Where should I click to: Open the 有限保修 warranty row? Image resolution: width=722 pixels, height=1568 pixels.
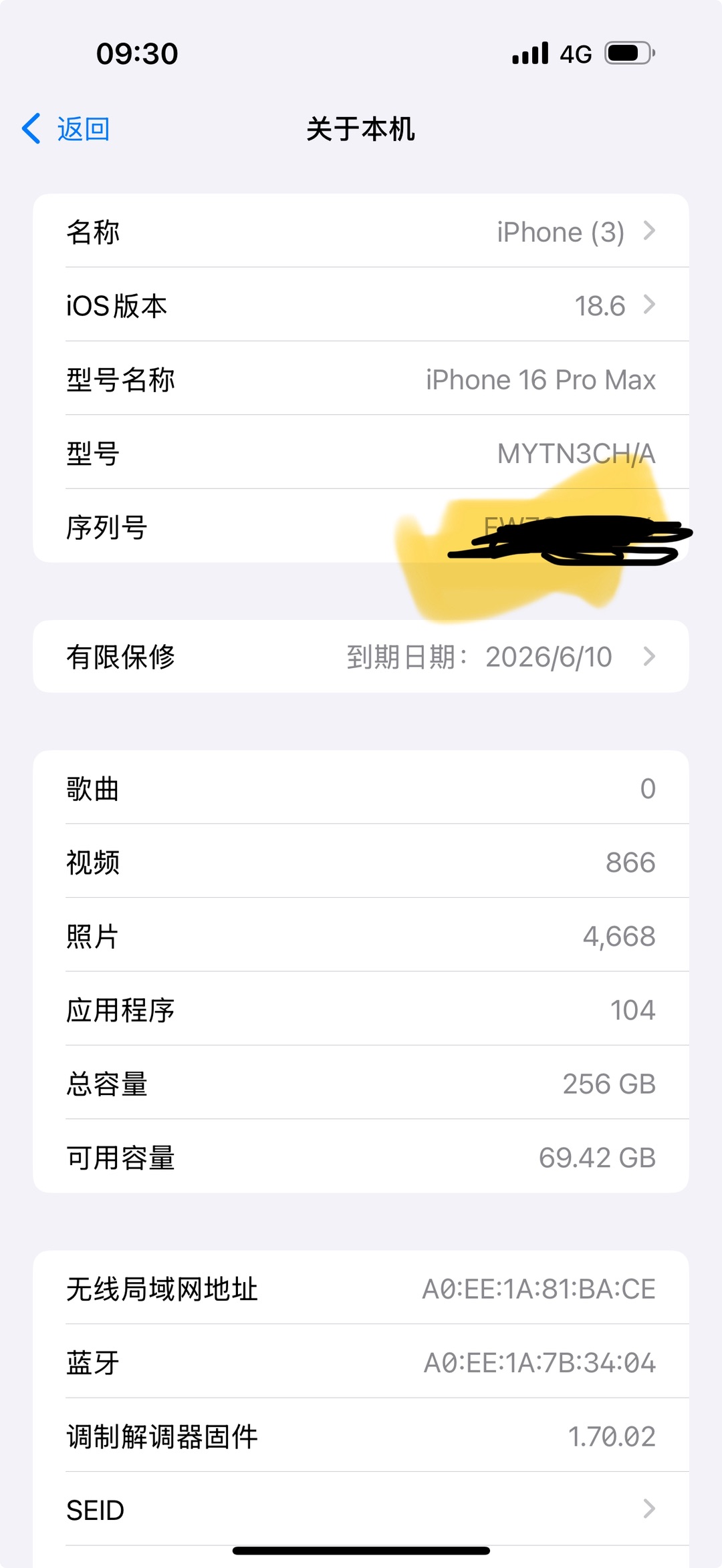(x=361, y=657)
